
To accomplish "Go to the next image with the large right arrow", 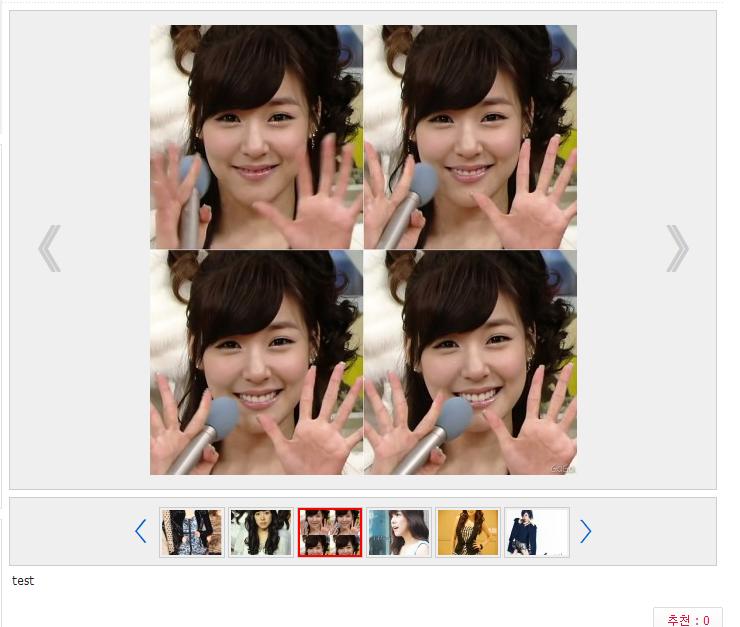I will [677, 249].
